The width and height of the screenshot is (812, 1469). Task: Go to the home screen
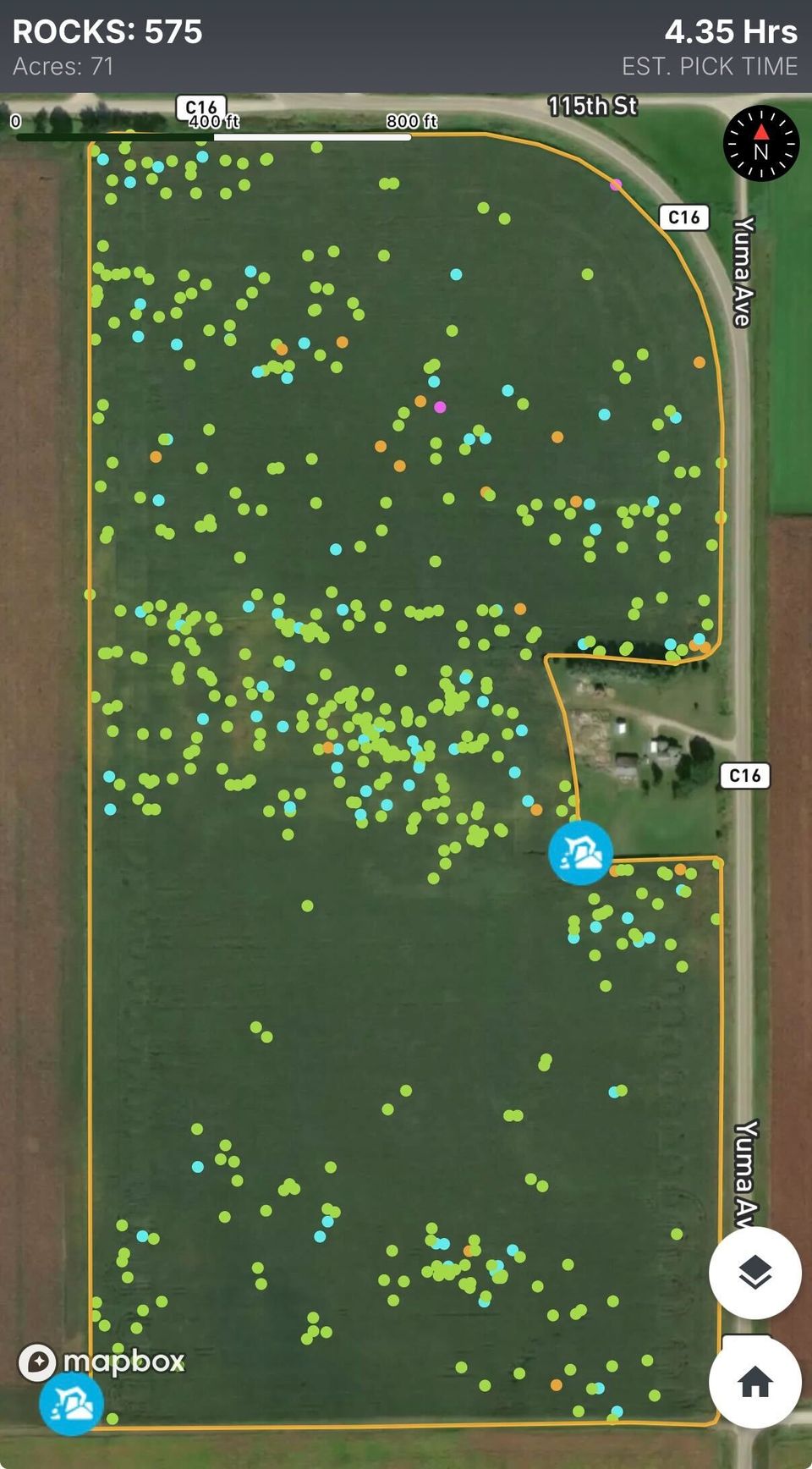754,1382
